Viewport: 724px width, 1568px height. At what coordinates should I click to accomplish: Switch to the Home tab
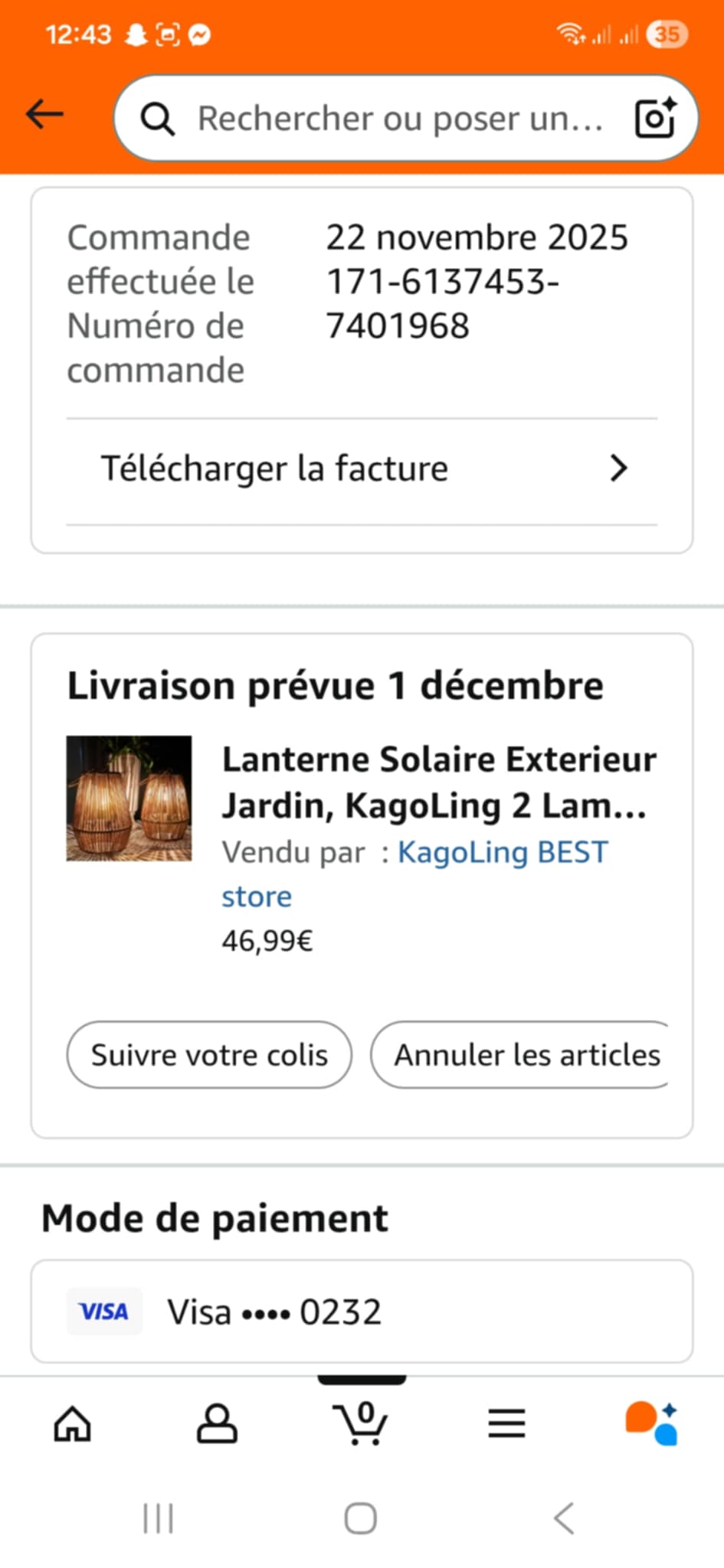point(73,1424)
